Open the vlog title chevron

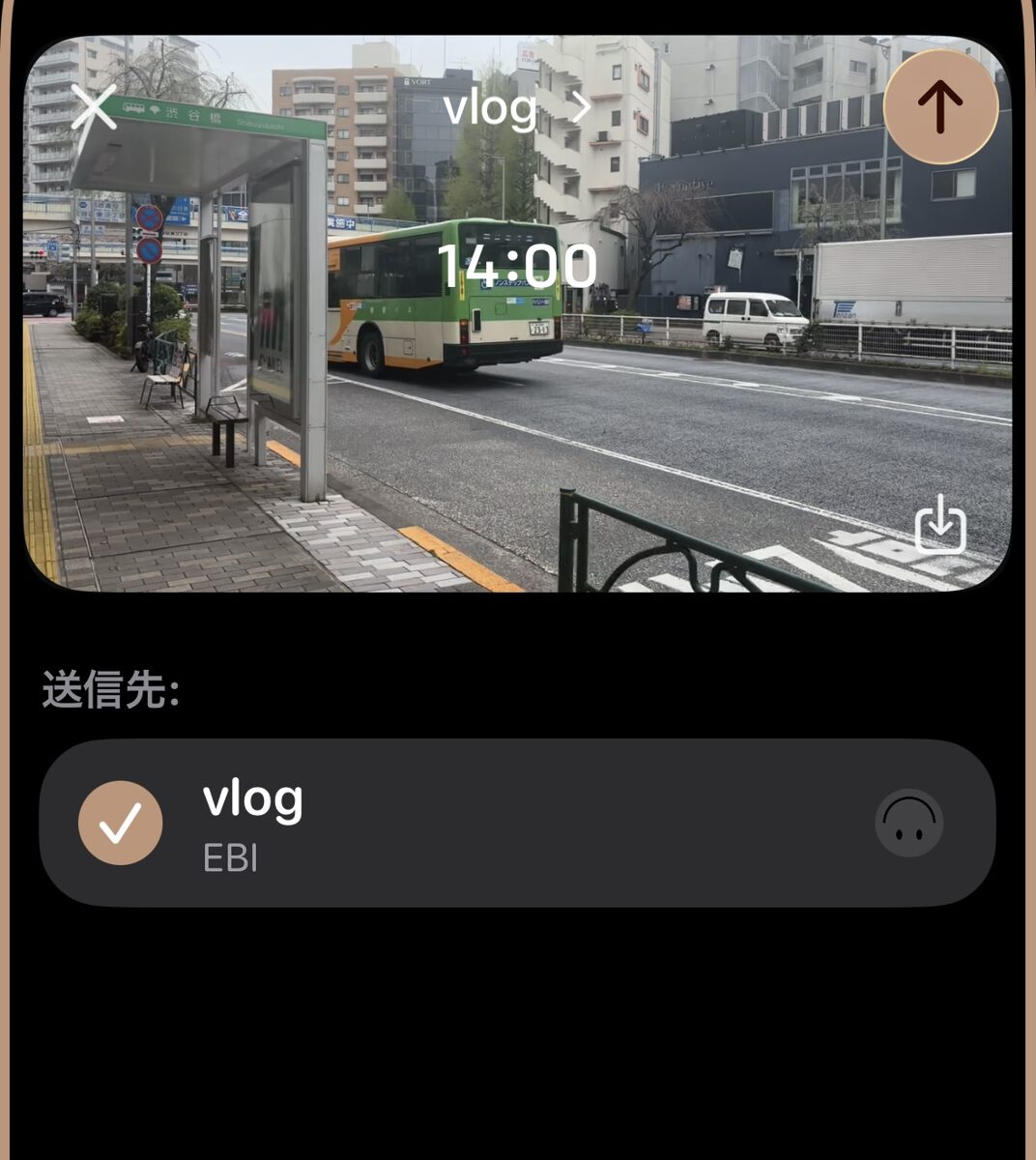pos(580,106)
